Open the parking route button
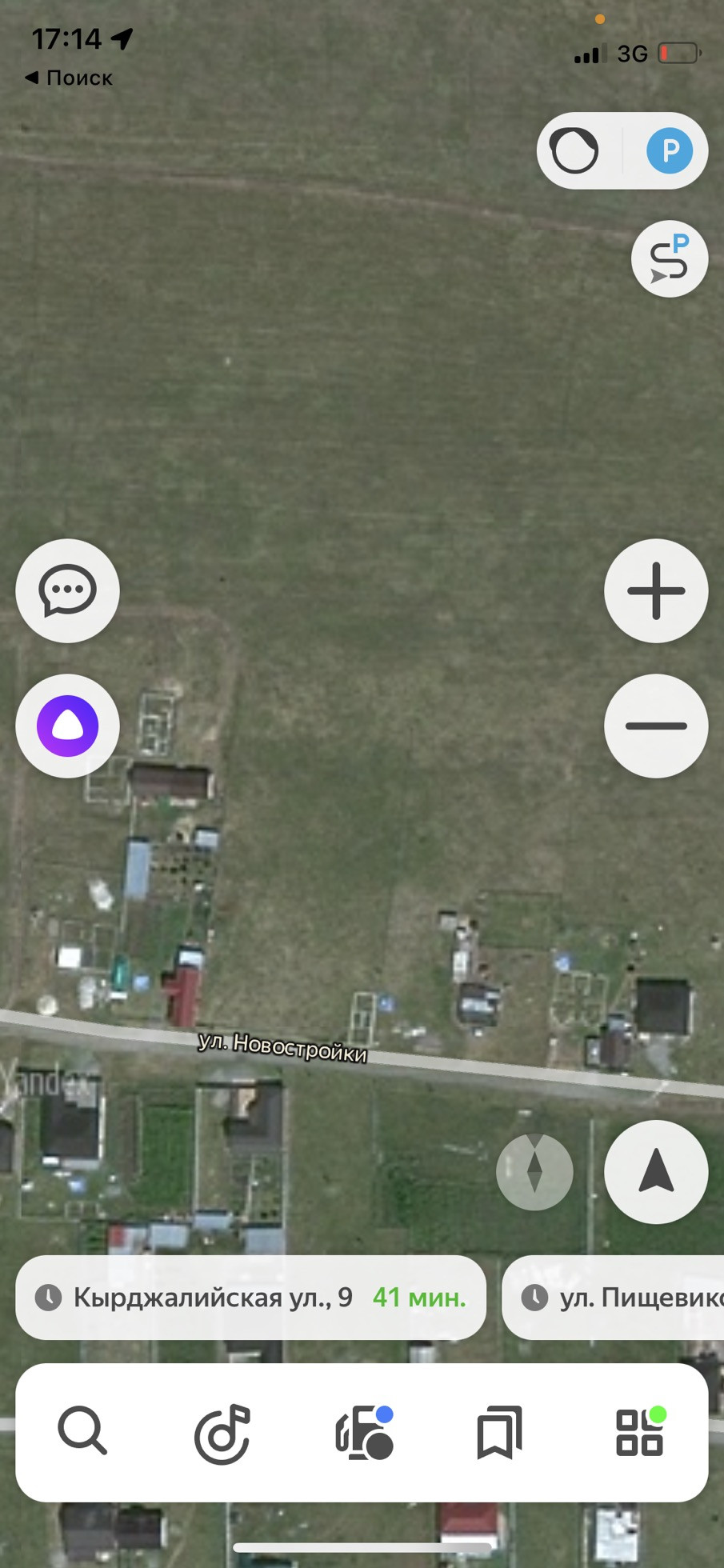This screenshot has height=1568, width=724. coord(669,258)
